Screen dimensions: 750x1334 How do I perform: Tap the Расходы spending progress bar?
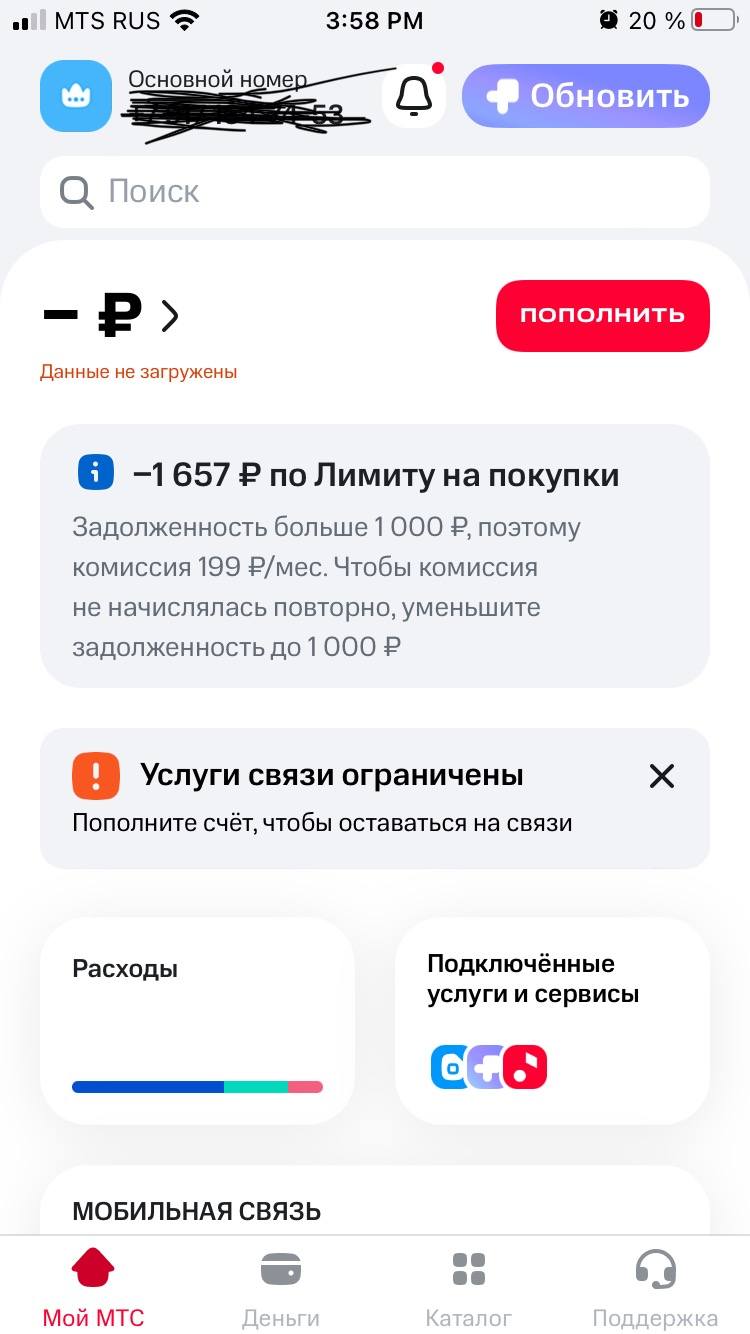(196, 1086)
